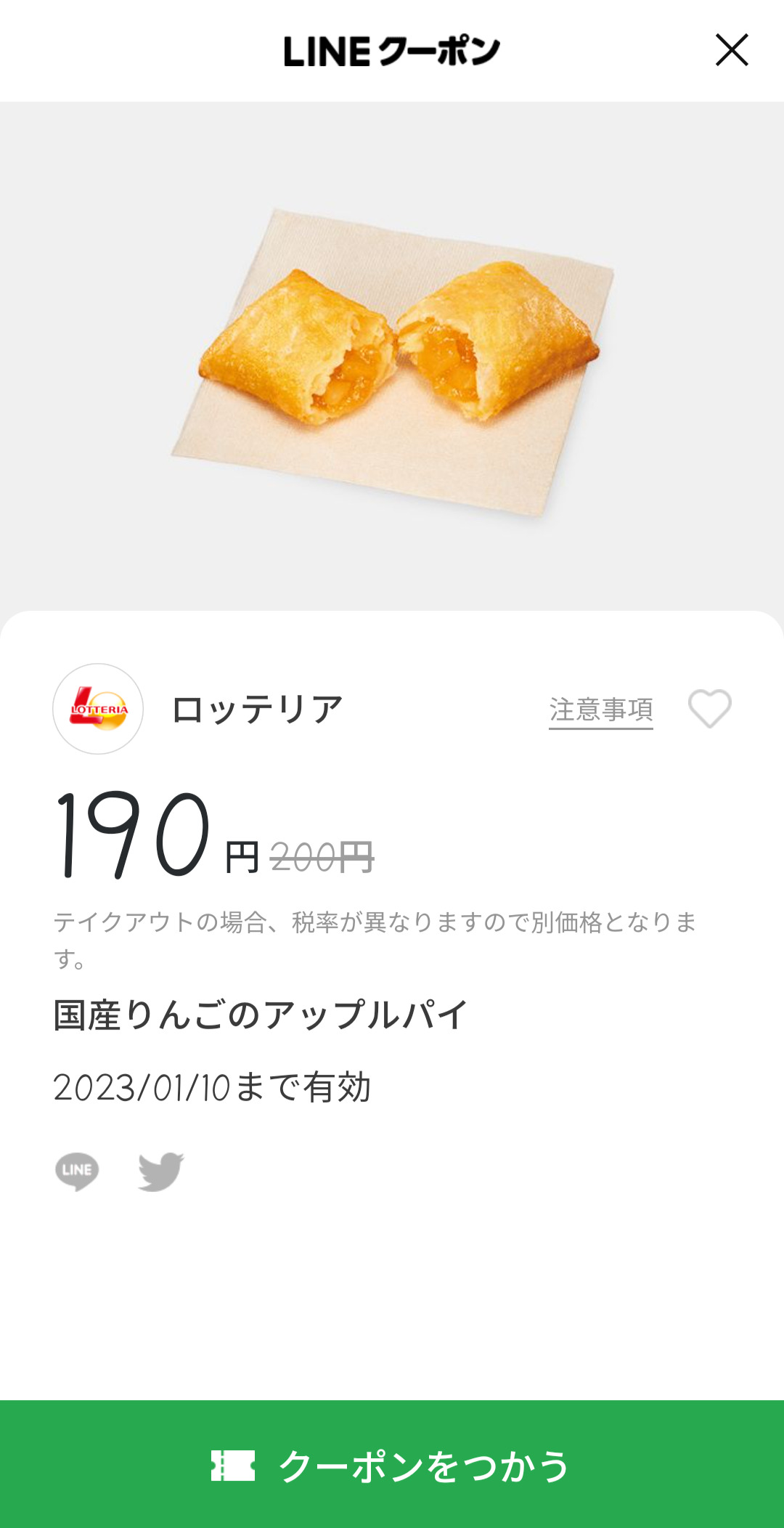This screenshot has height=1528, width=784.
Task: Share the coupon on Twitter
Action: click(161, 1171)
